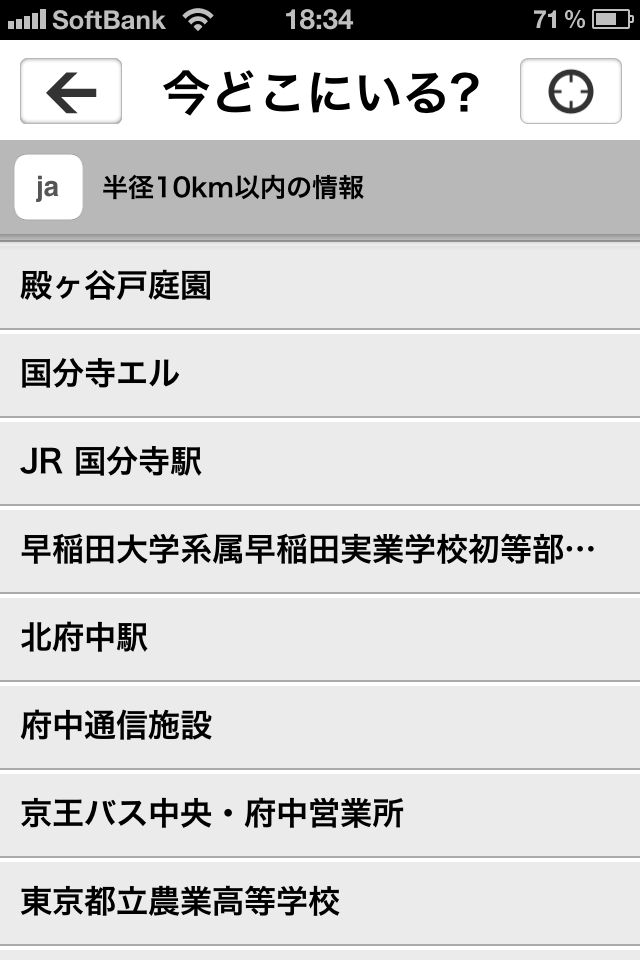640x960 pixels.
Task: Tap the crosshair locate button
Action: click(570, 92)
